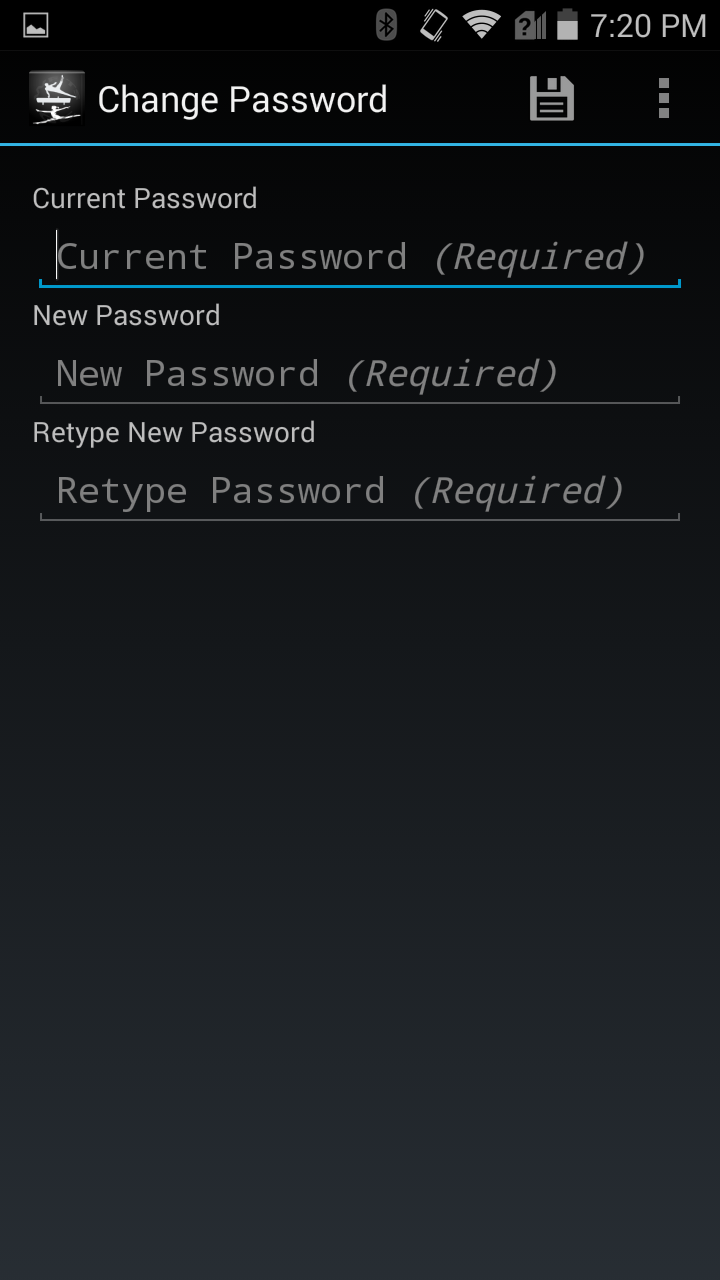Open the overflow menu
This screenshot has width=720, height=1280.
tap(663, 99)
